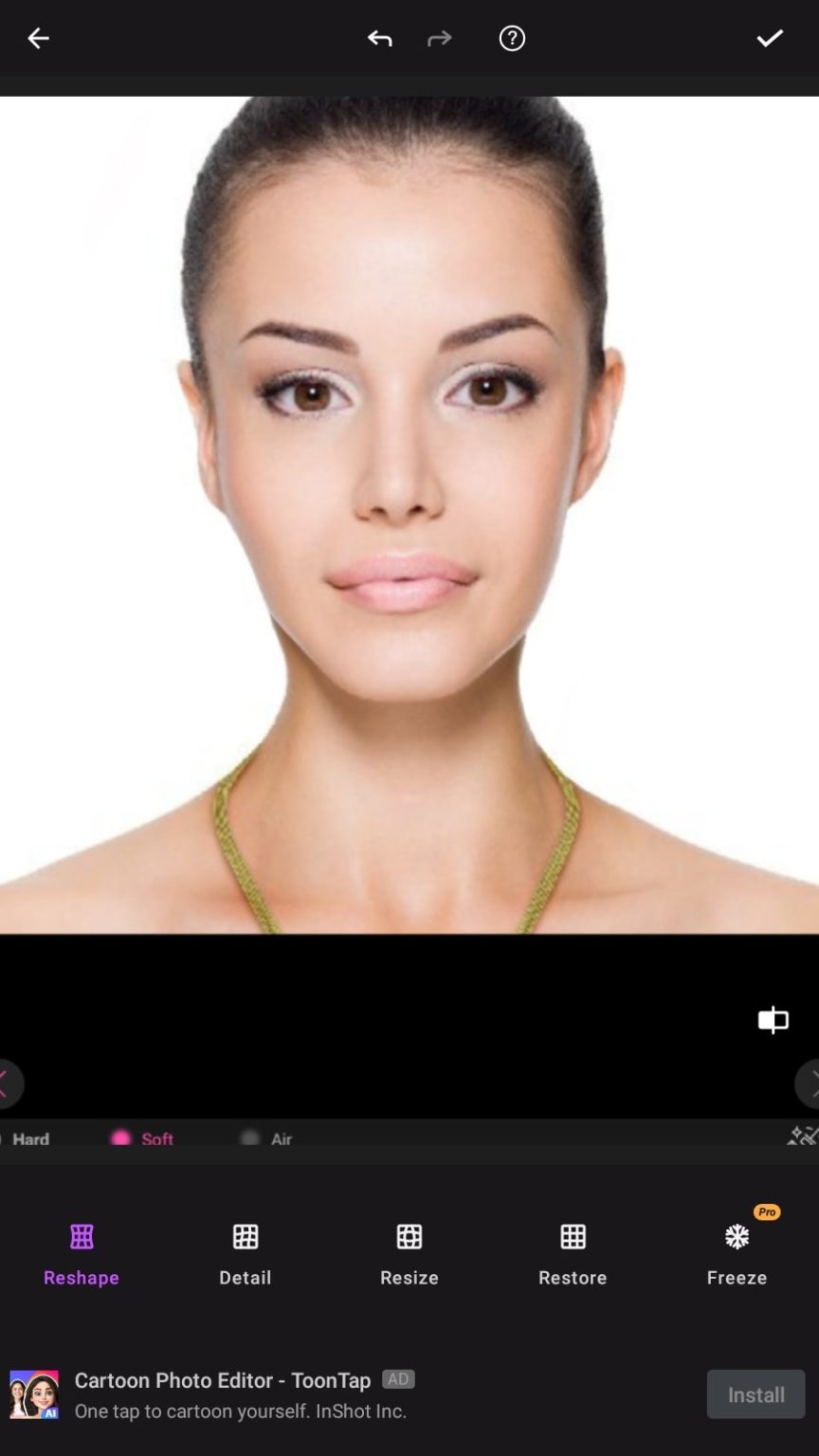Tap the left edge arrow control

tap(8, 1083)
